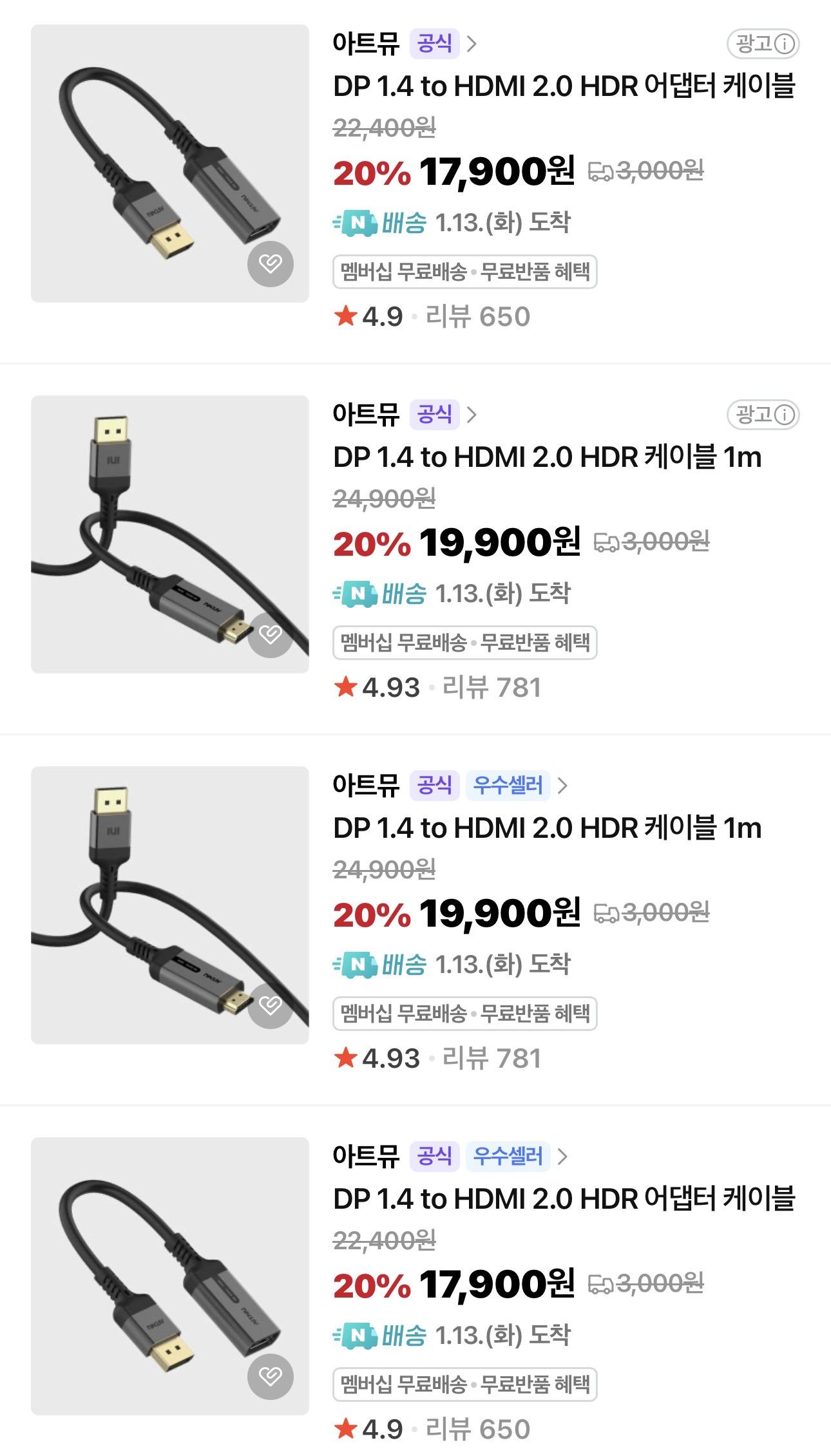Open the 1m cable product thumbnail image
The image size is (831, 1456).
[170, 532]
